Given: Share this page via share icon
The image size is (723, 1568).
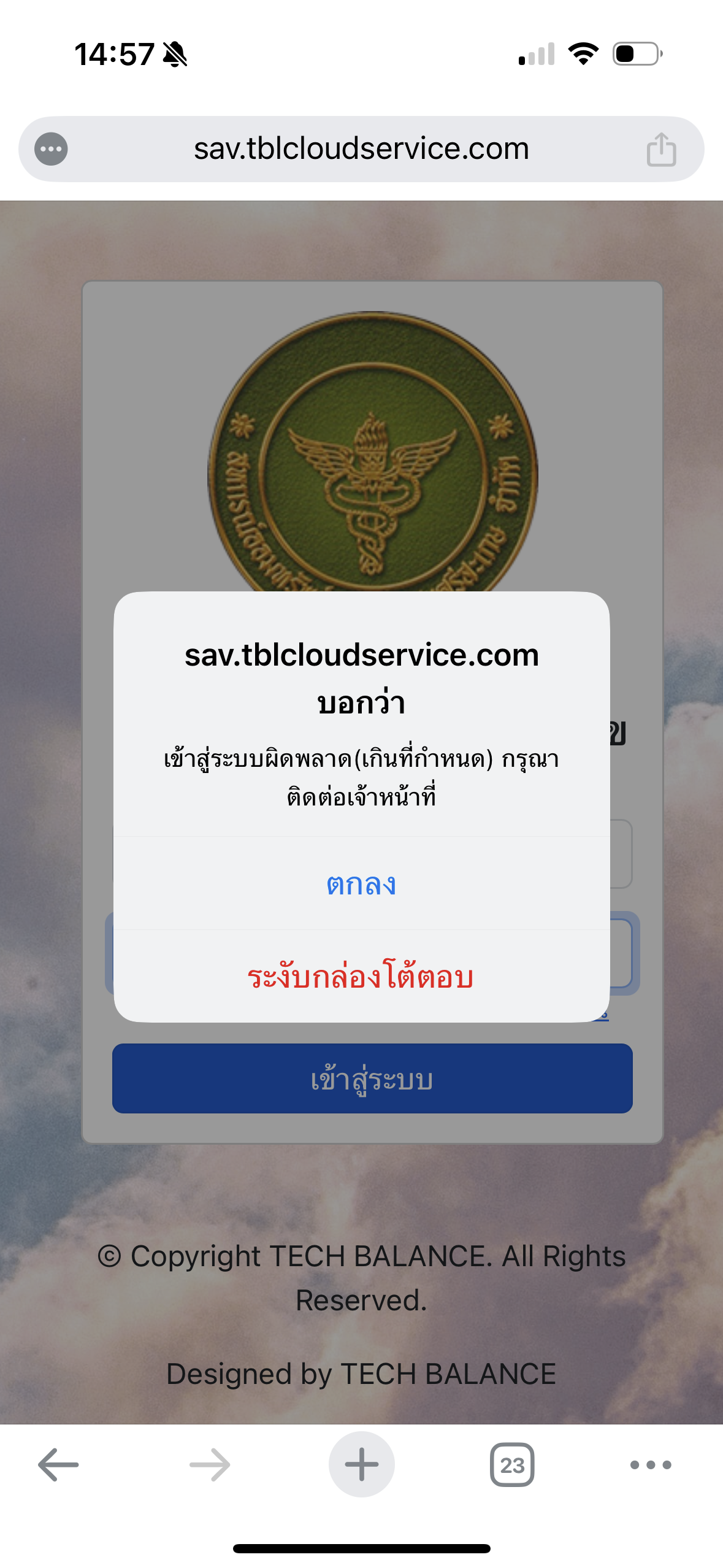Looking at the screenshot, I should (x=661, y=149).
